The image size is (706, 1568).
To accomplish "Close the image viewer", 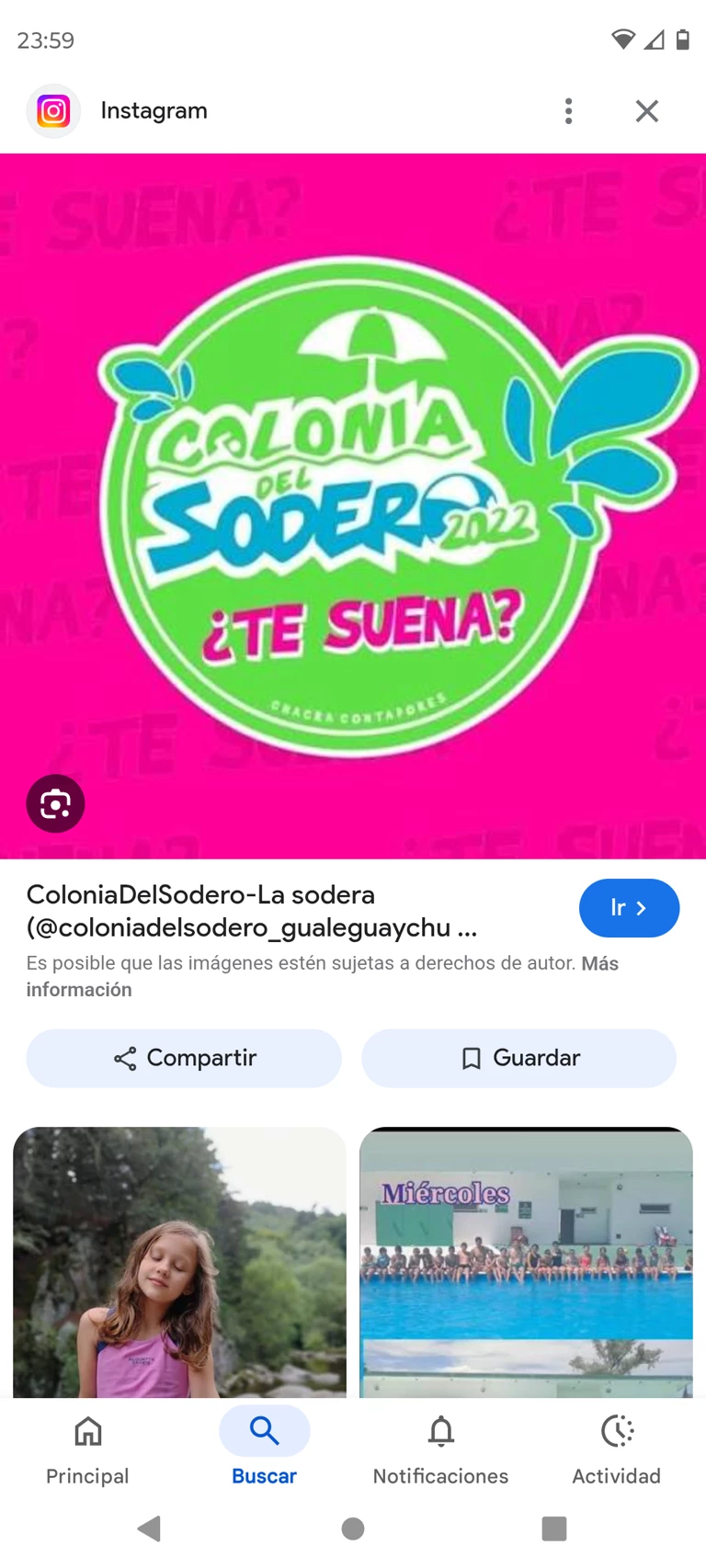I will point(647,111).
